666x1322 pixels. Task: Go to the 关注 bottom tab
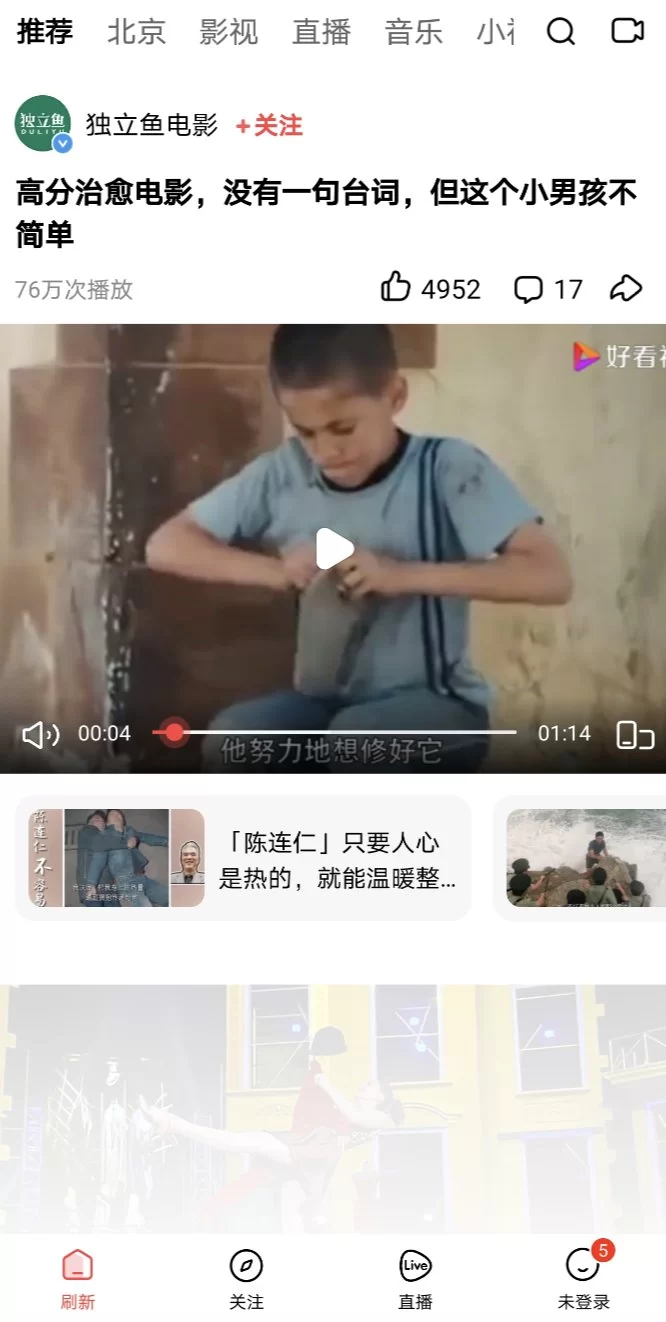click(246, 1278)
